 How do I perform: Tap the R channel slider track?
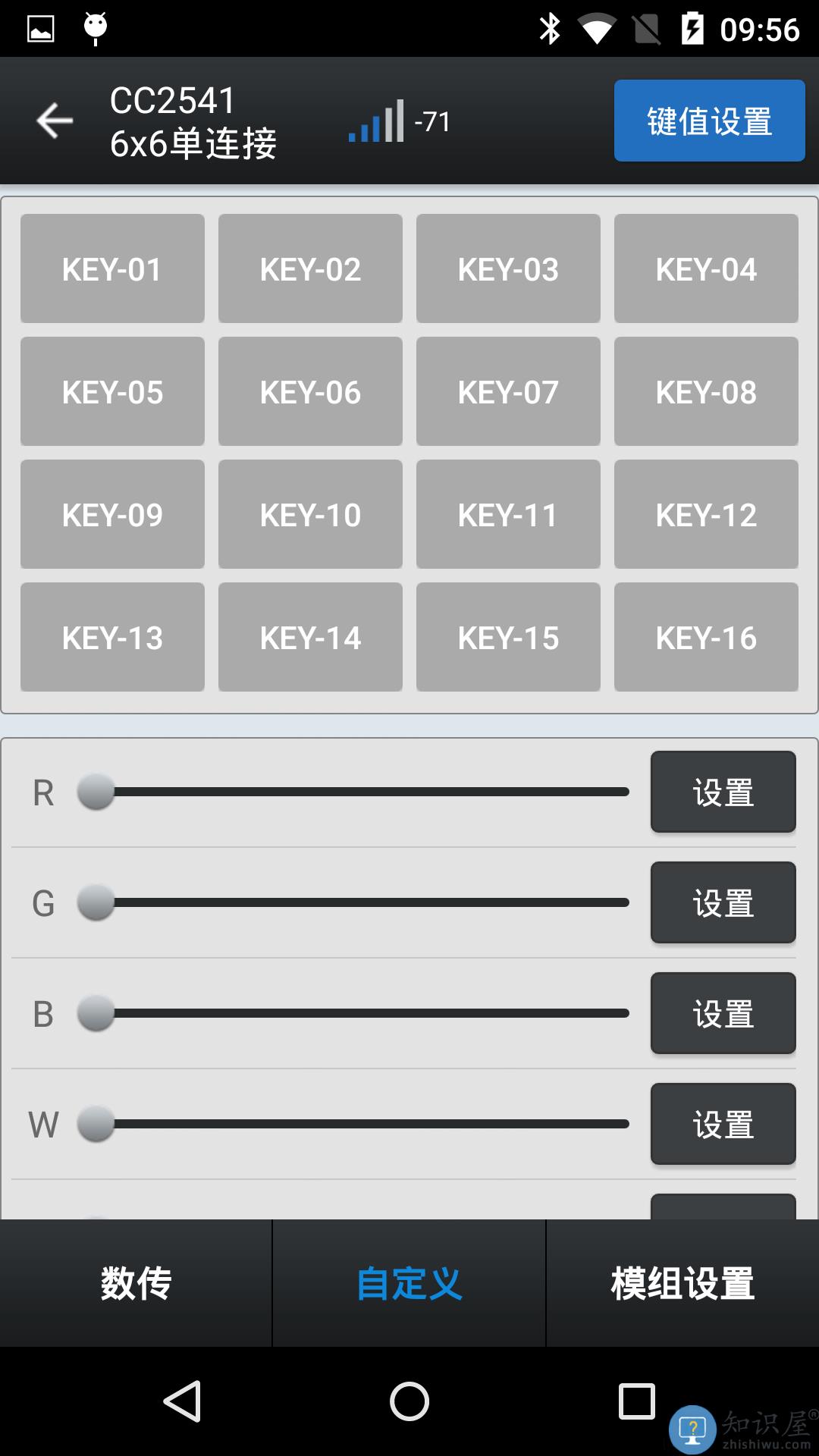point(364,792)
